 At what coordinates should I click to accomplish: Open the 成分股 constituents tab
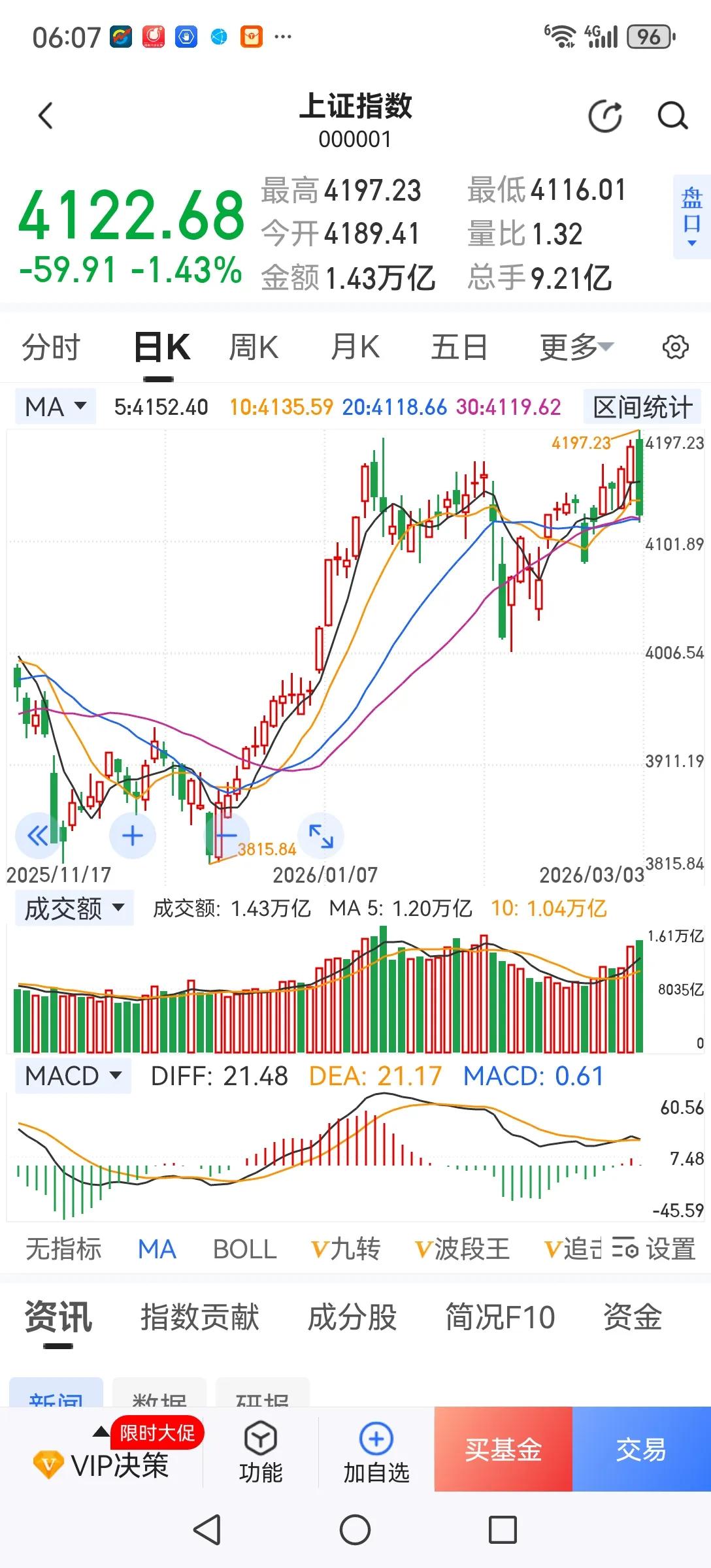coord(352,1318)
